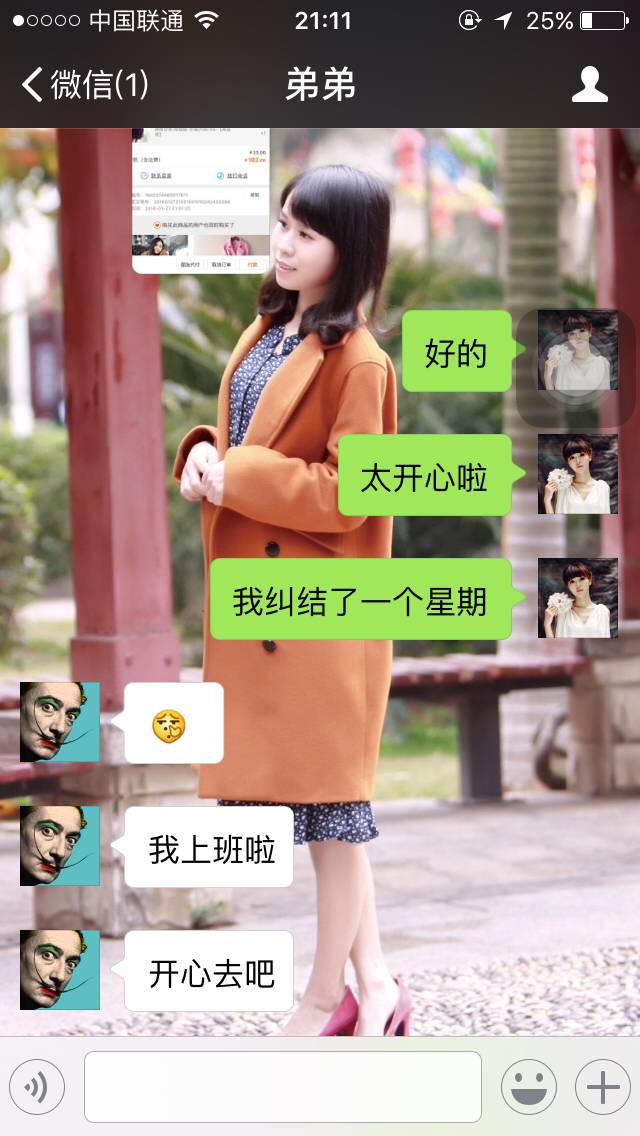Viewport: 640px width, 1136px height.
Task: Open the plus attachments menu
Action: coord(602,1087)
